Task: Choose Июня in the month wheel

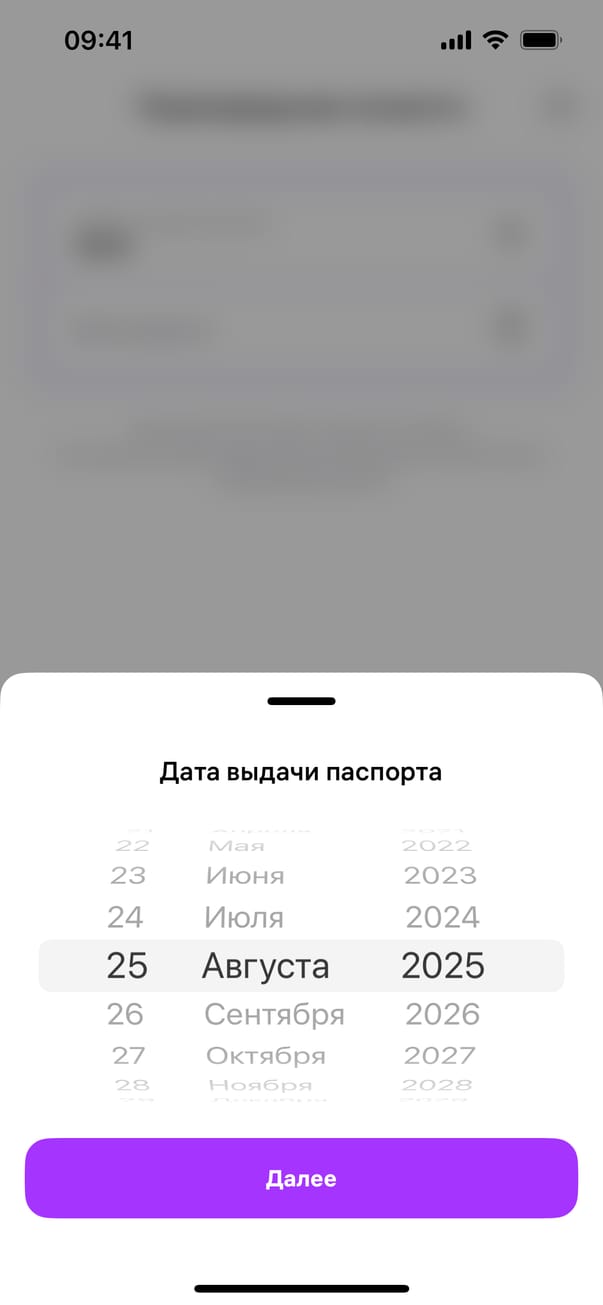Action: click(x=245, y=875)
